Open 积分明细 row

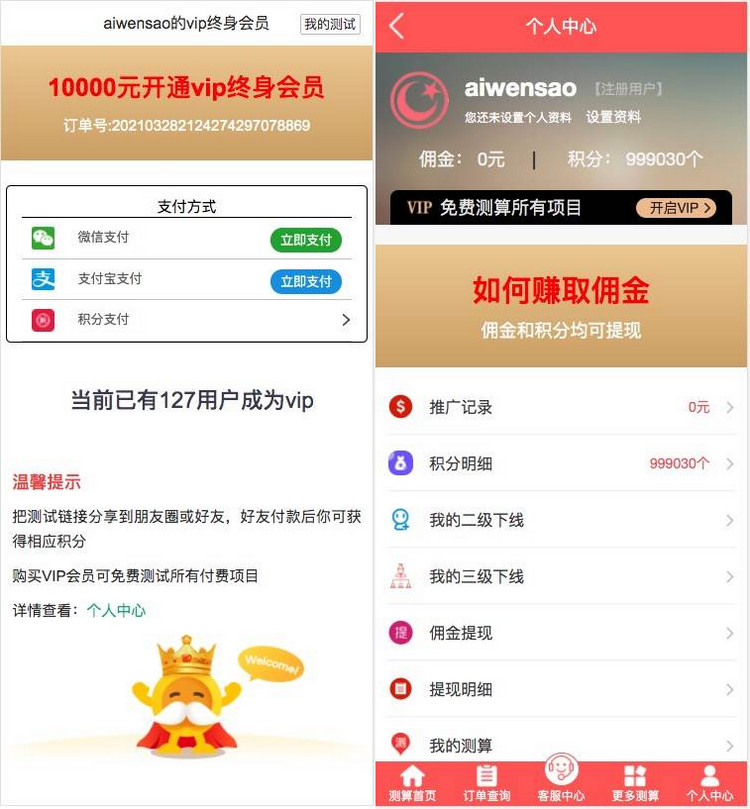click(560, 464)
